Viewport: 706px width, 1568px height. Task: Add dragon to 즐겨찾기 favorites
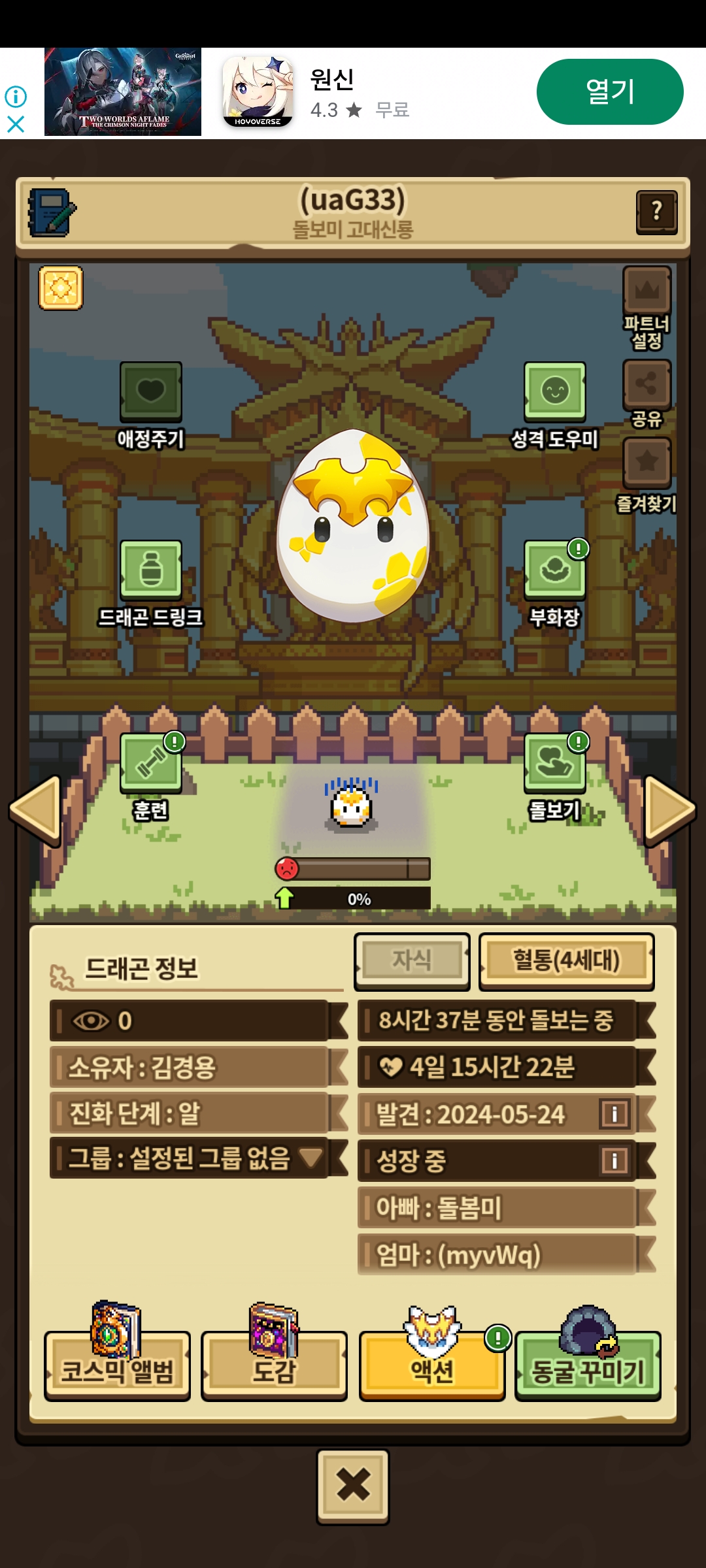tap(647, 463)
